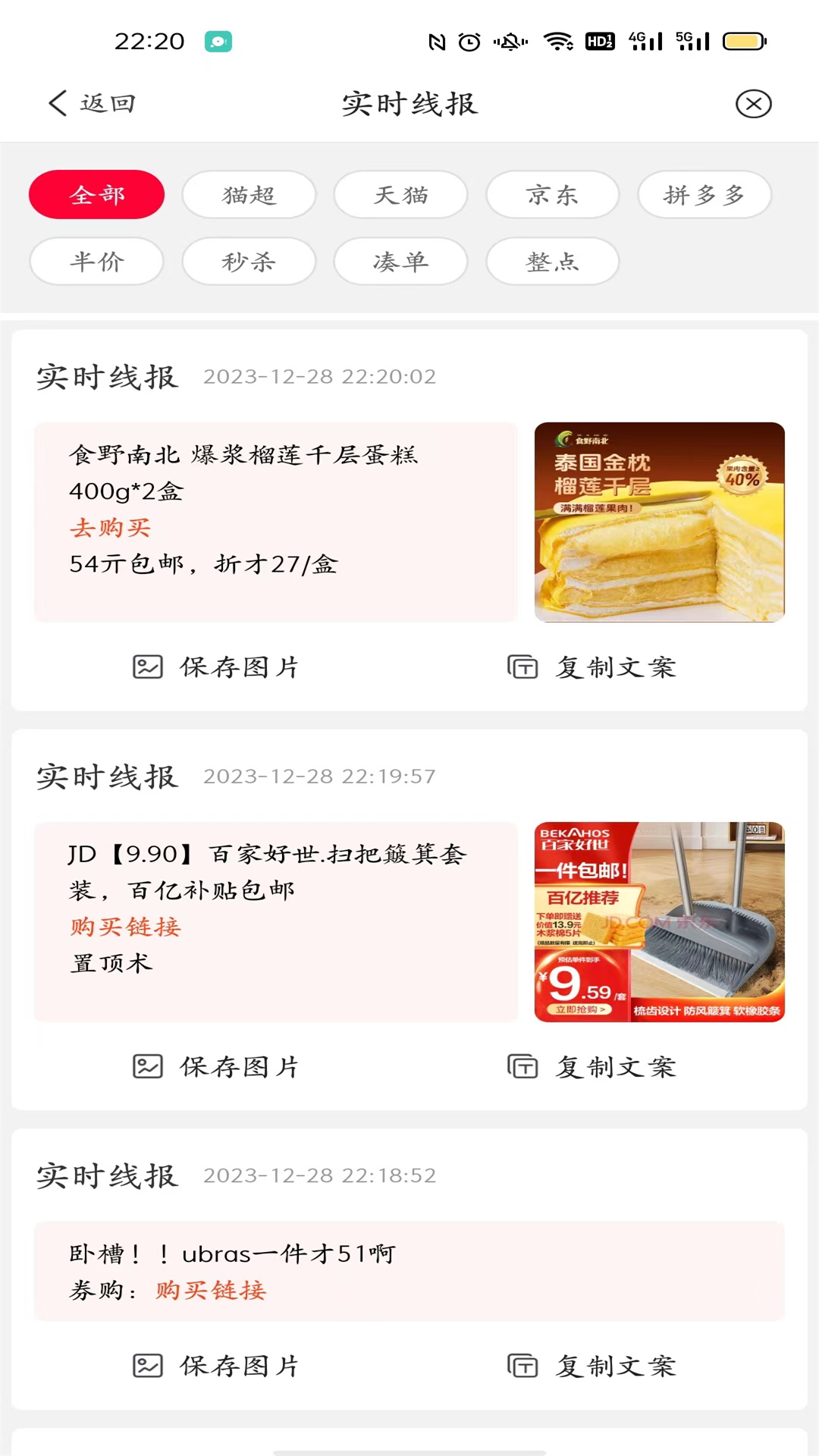819x1456 pixels.
Task: Tap the copy icon next to 复制文案 on the durian post
Action: pyautogui.click(x=522, y=667)
